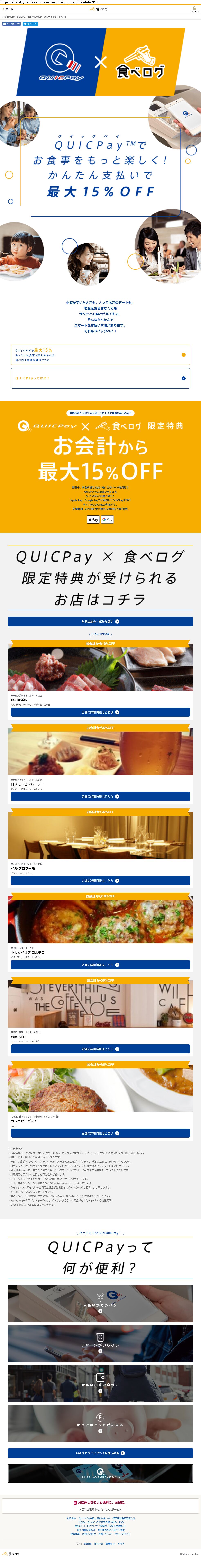
Task: Tap いますぐクイックペイをはじめる button
Action: click(100, 1453)
